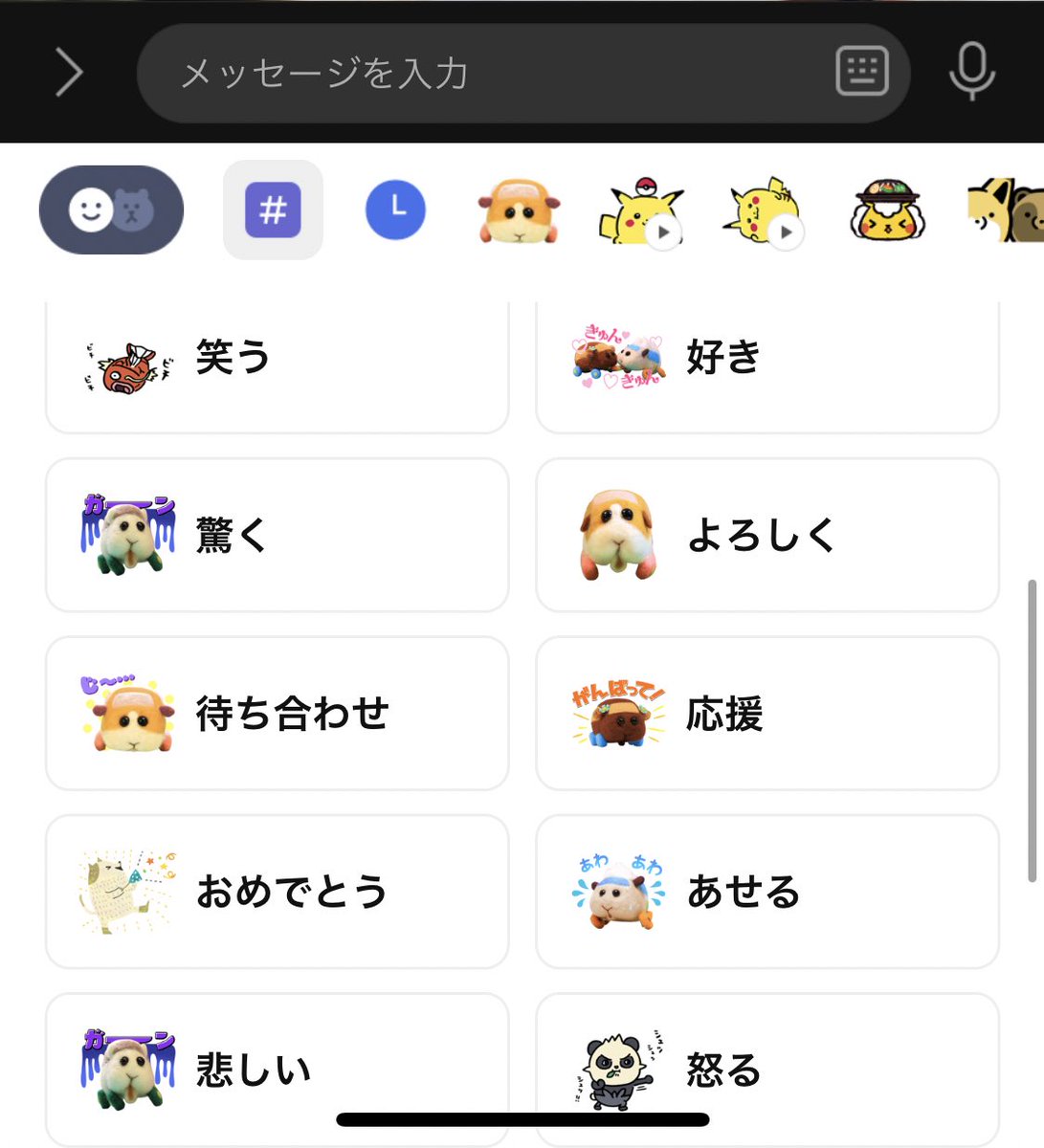This screenshot has width=1044, height=1148.
Task: Choose the 笑う sticker category
Action: 277,364
